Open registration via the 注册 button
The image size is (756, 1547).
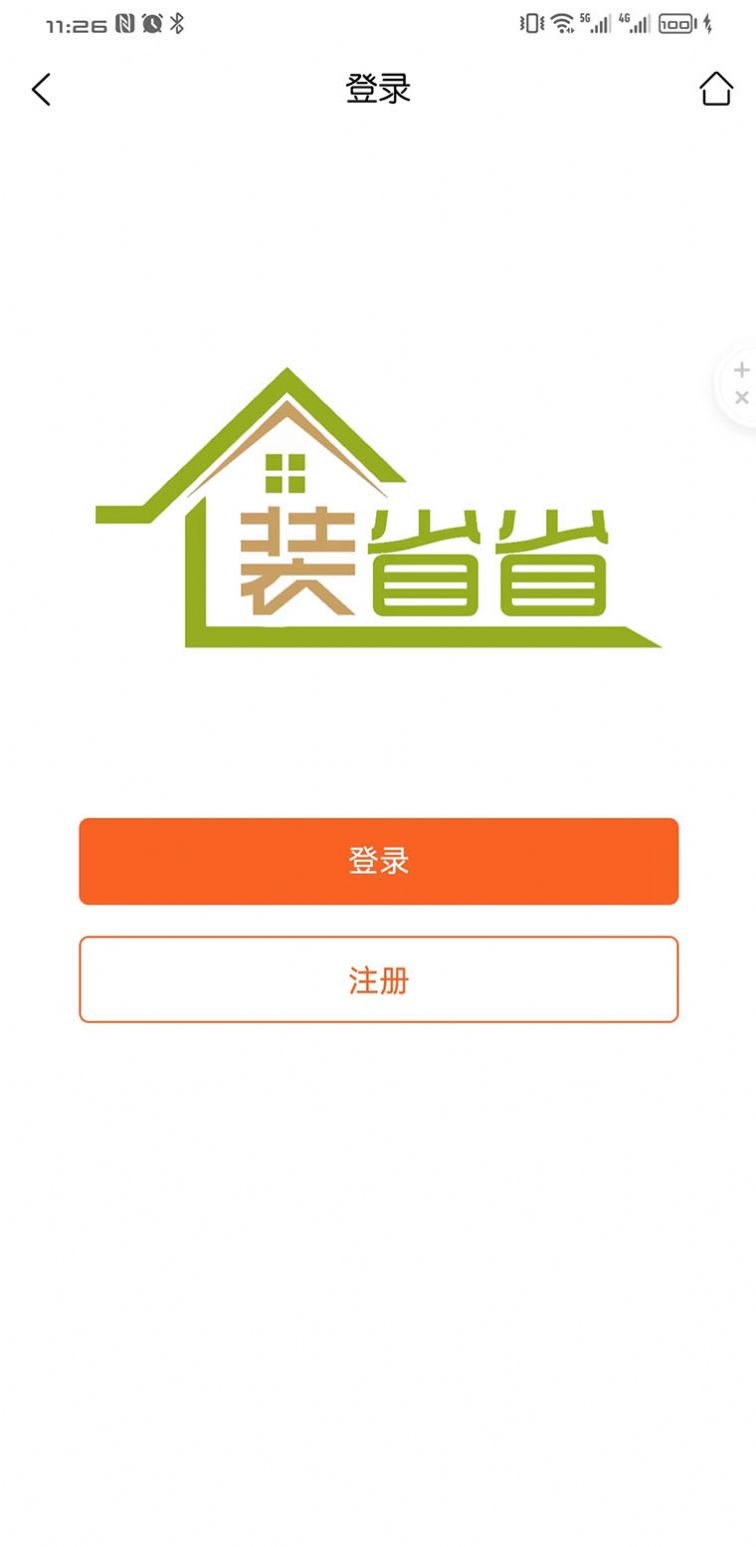coord(378,979)
